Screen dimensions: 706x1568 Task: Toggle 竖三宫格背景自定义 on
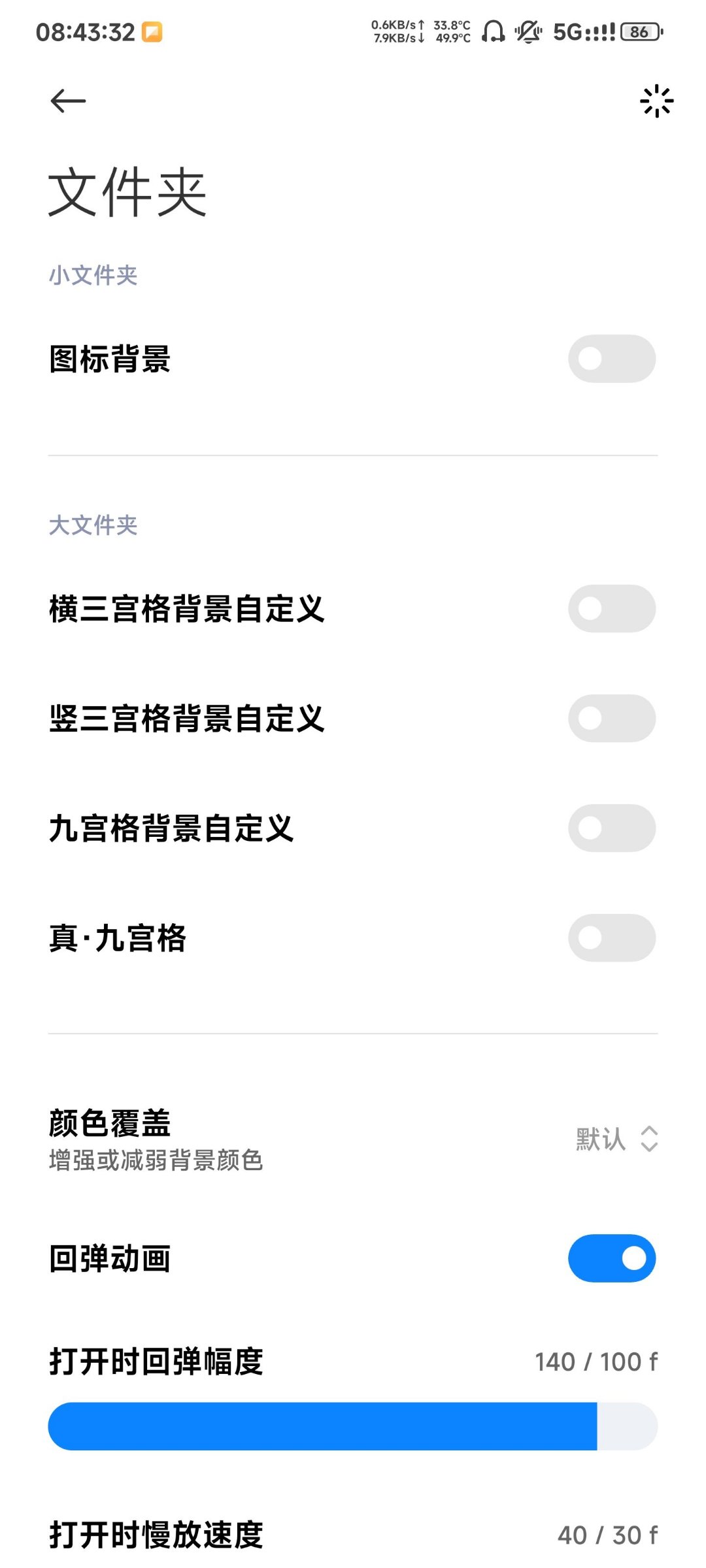click(x=611, y=718)
